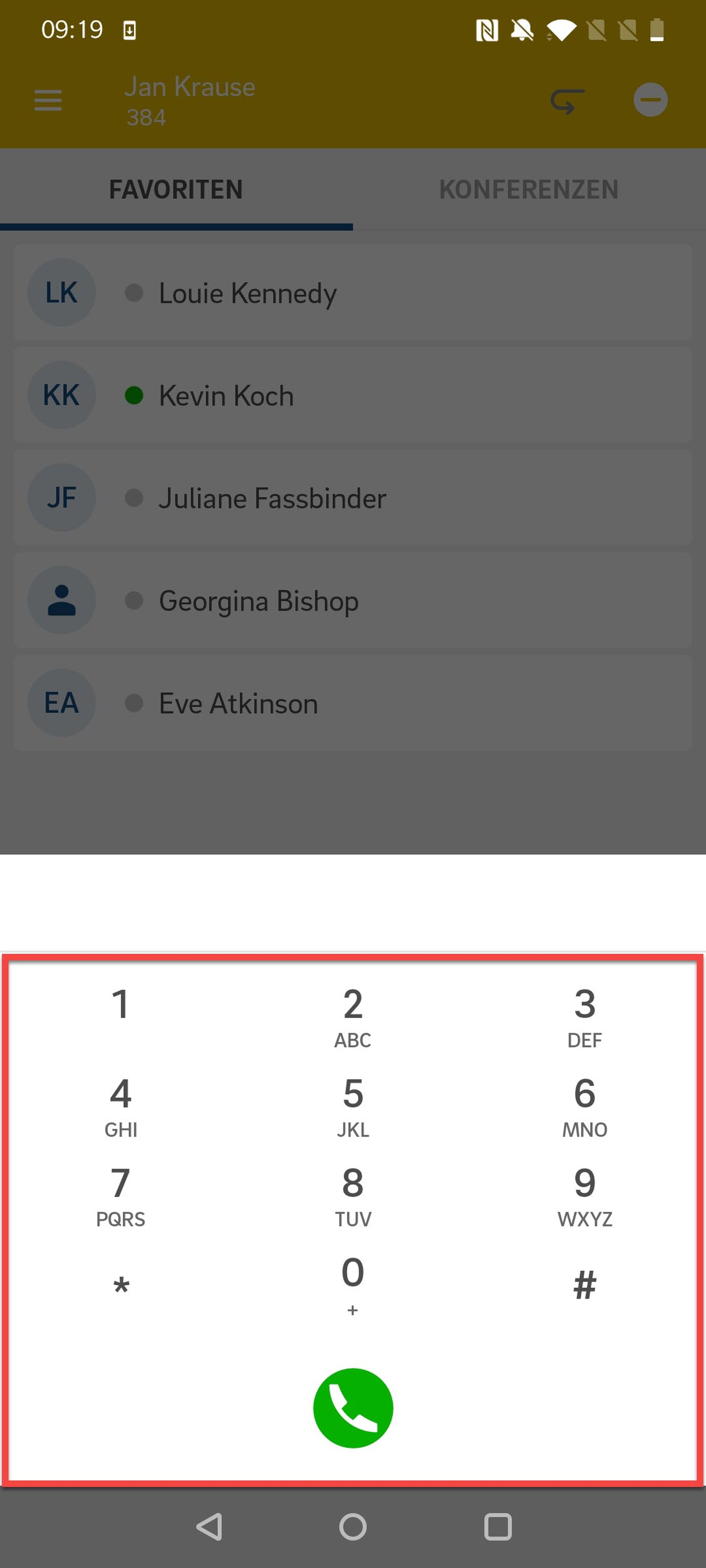Start the call with the green phone button
The image size is (706, 1568).
(353, 1408)
